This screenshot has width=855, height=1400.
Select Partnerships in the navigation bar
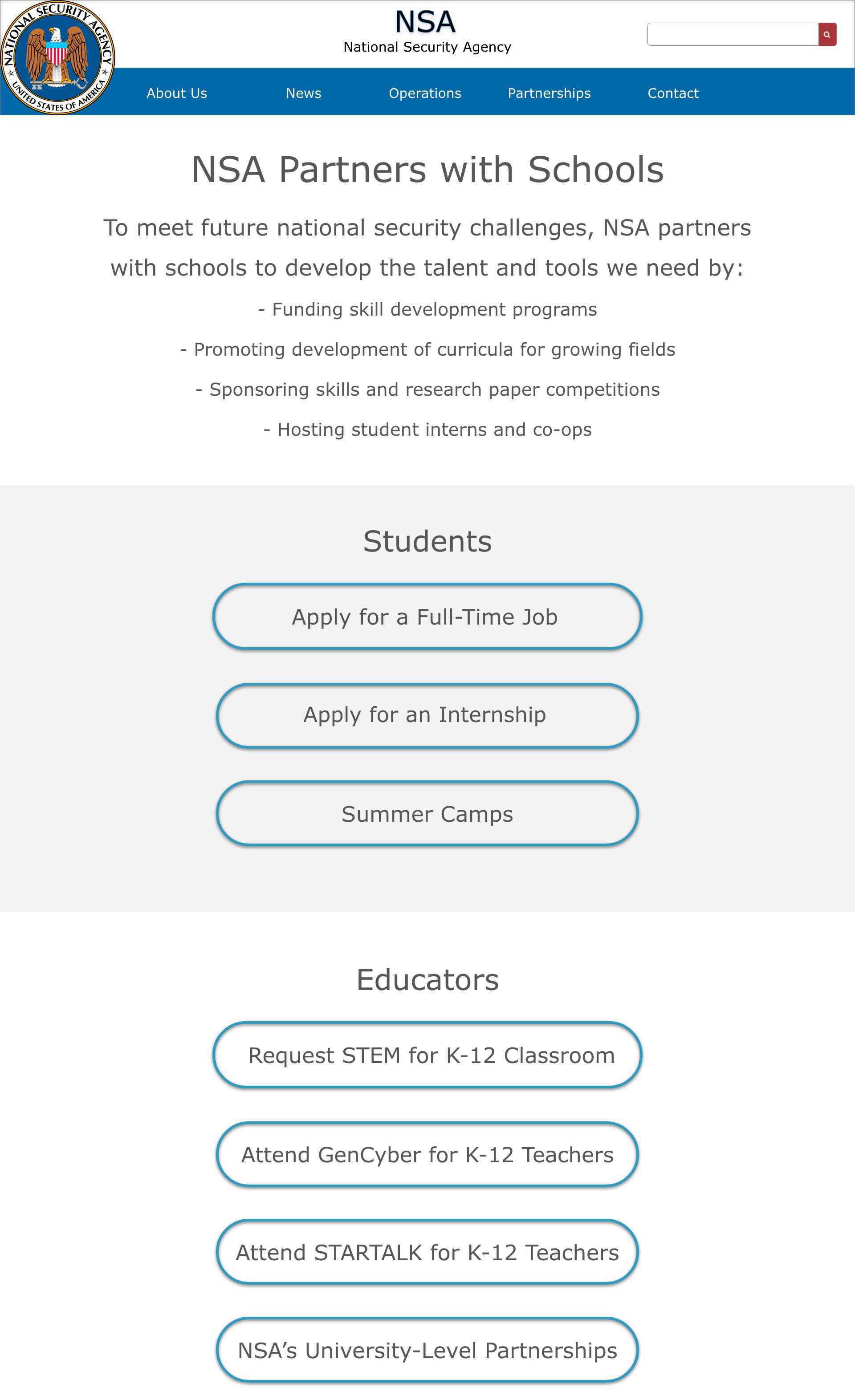pos(549,93)
